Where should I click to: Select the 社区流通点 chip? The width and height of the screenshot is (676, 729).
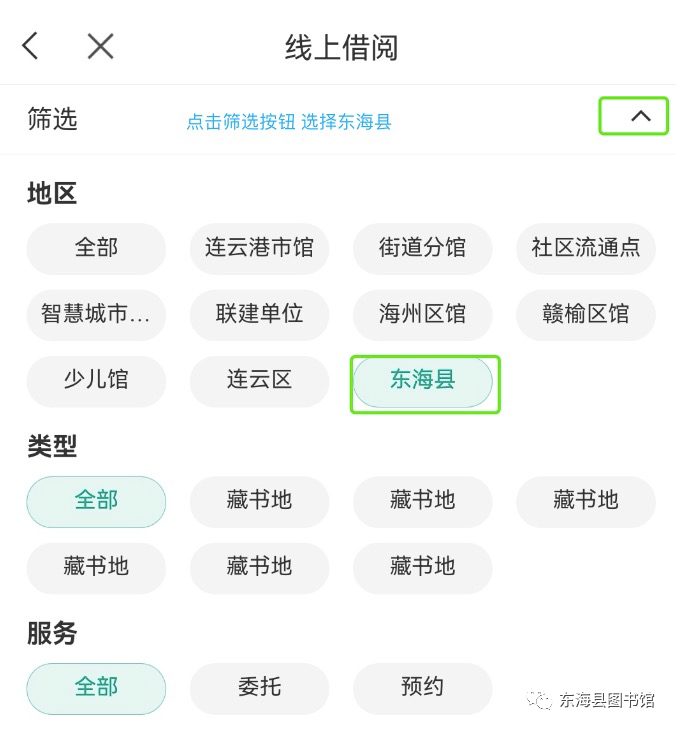click(586, 248)
